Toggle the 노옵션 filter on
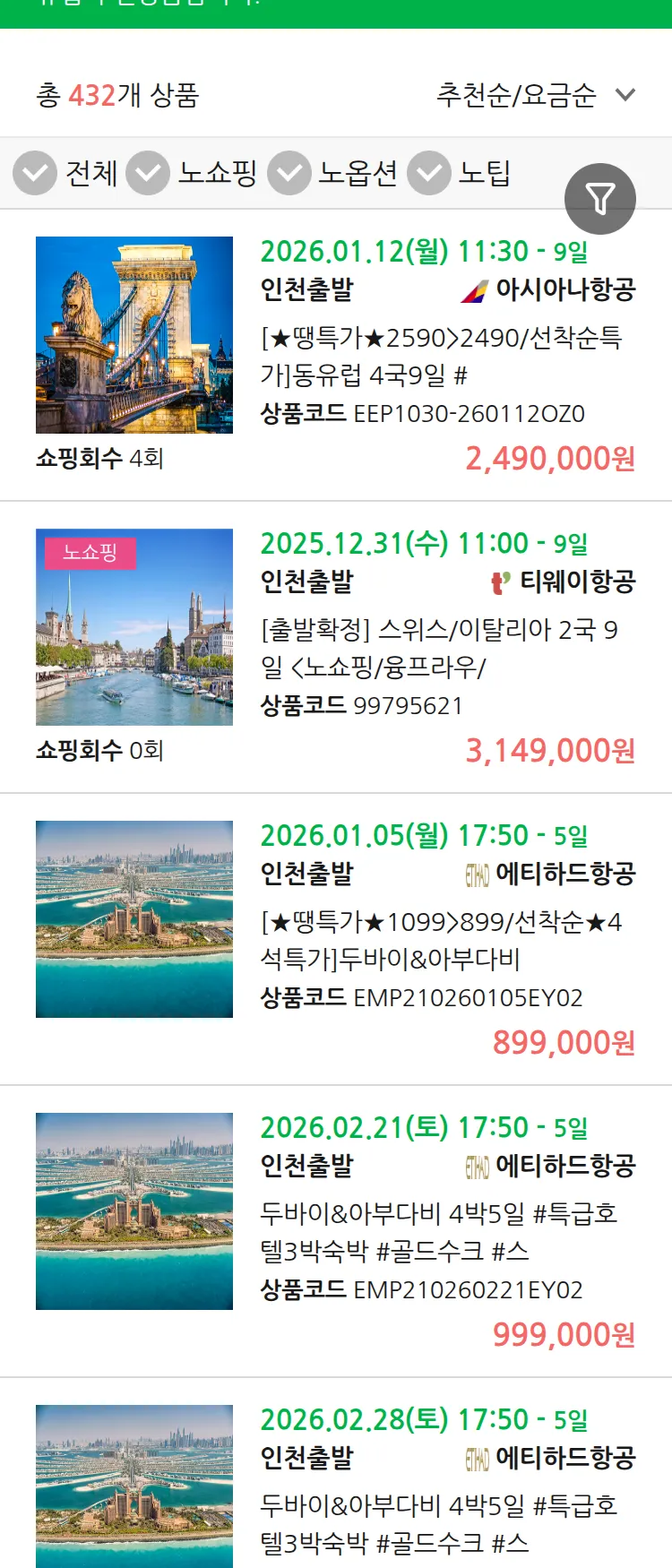 click(287, 173)
